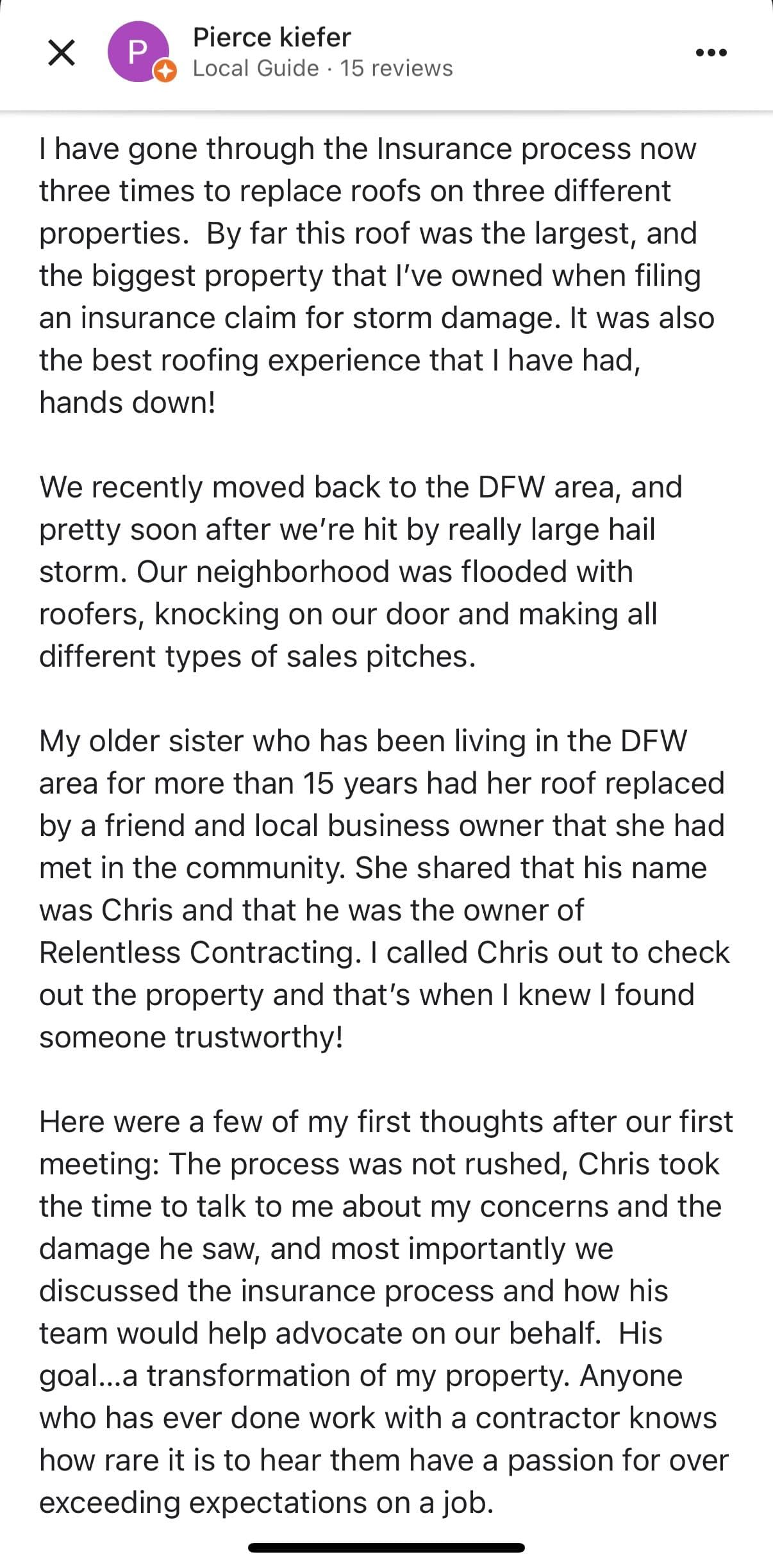The height and width of the screenshot is (1568, 773).
Task: Open the three-dot overflow menu
Action: 711,53
